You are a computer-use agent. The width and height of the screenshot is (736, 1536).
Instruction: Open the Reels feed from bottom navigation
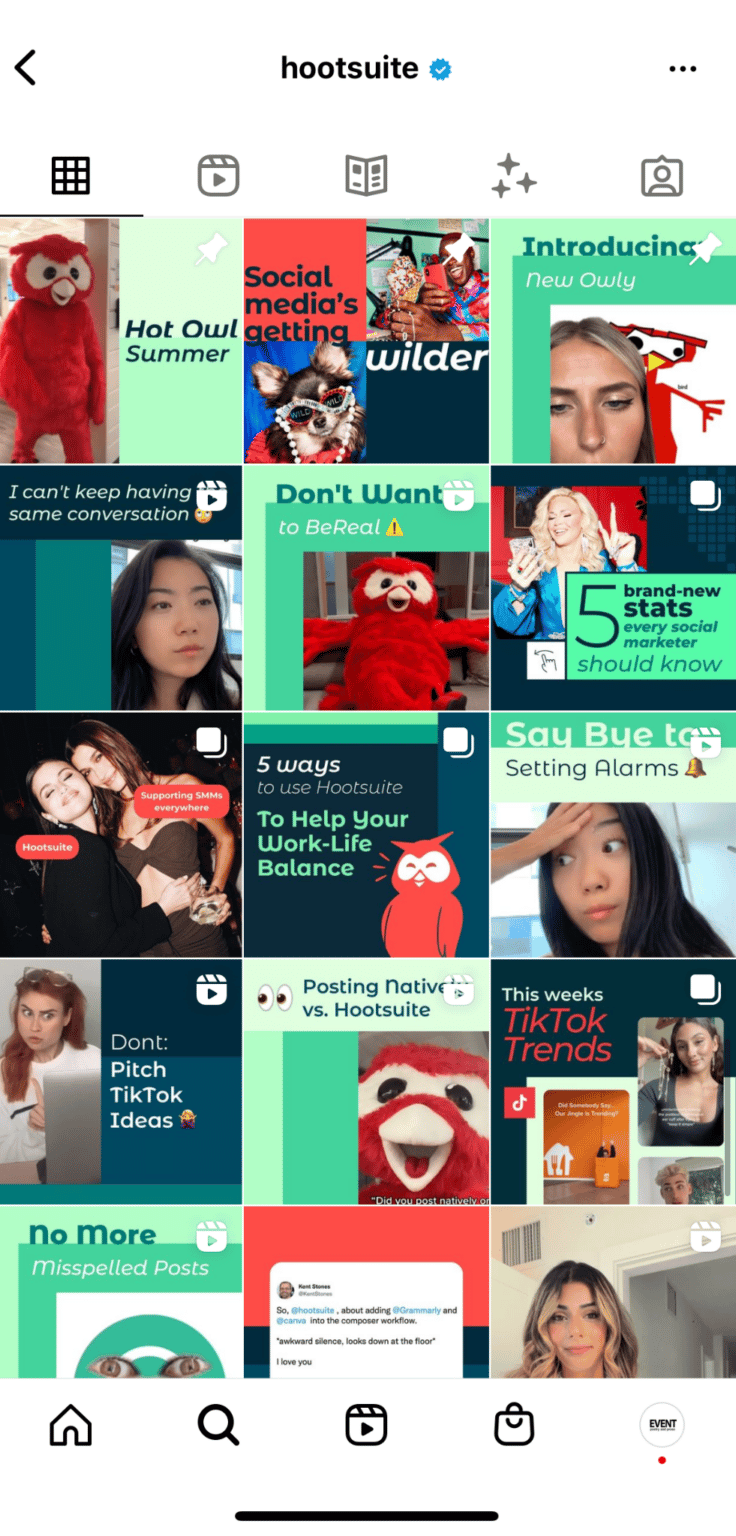click(366, 1424)
